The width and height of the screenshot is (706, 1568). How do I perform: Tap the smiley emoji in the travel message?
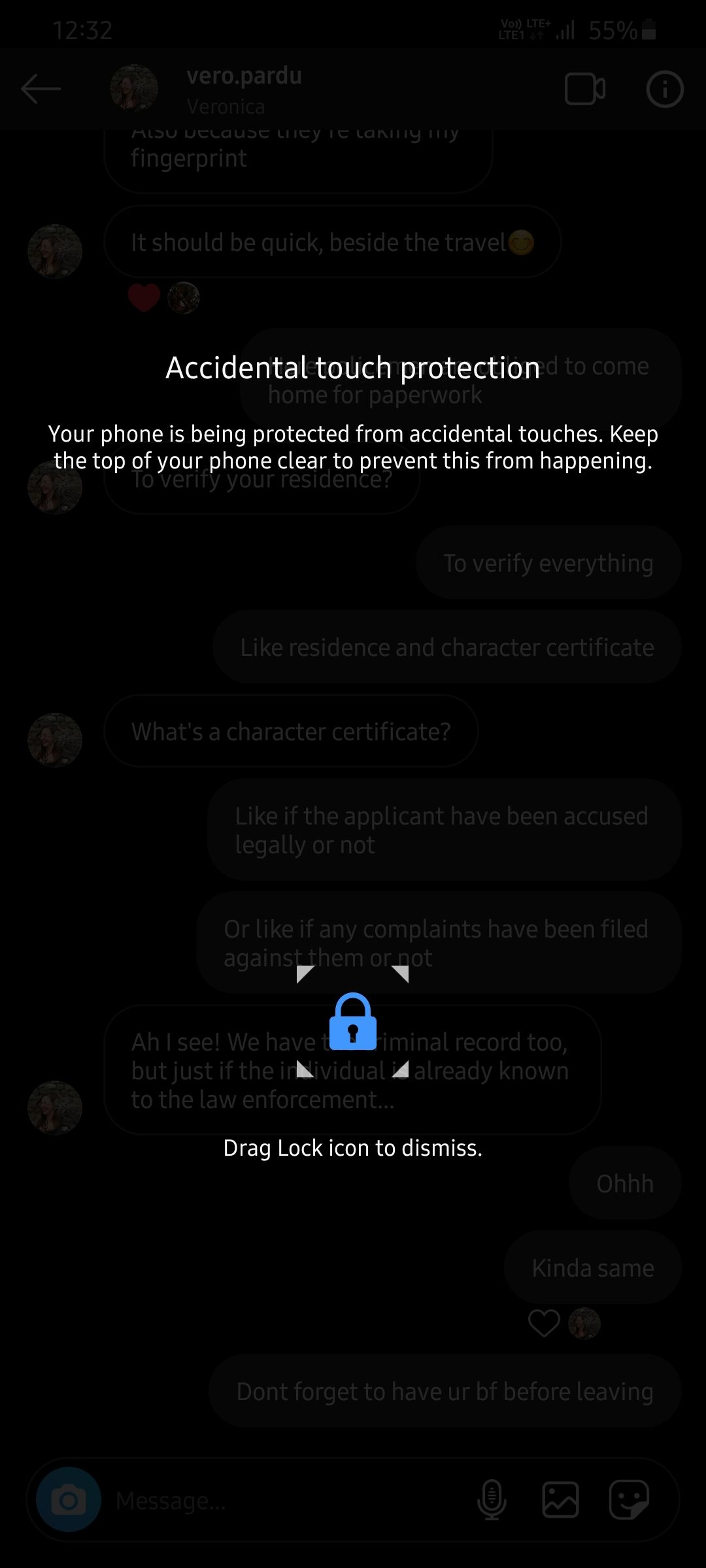point(523,241)
